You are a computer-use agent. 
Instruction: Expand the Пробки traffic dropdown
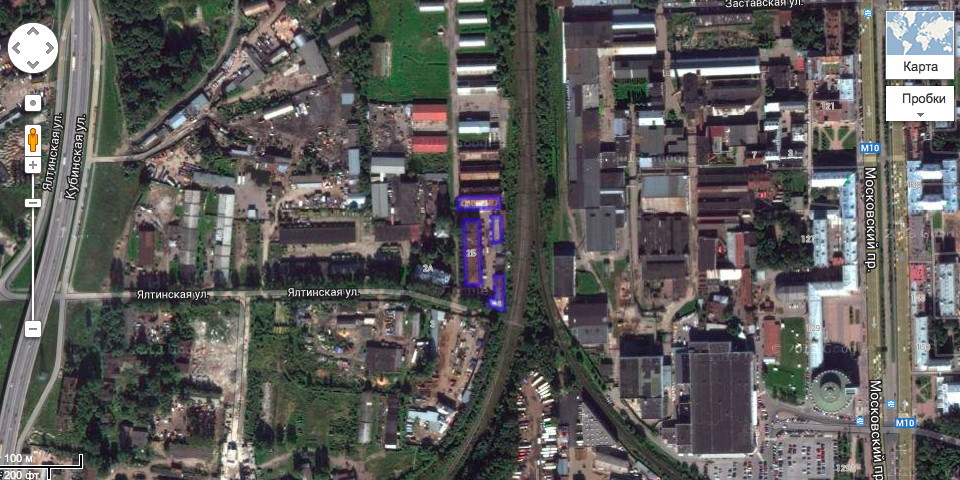coord(920,104)
